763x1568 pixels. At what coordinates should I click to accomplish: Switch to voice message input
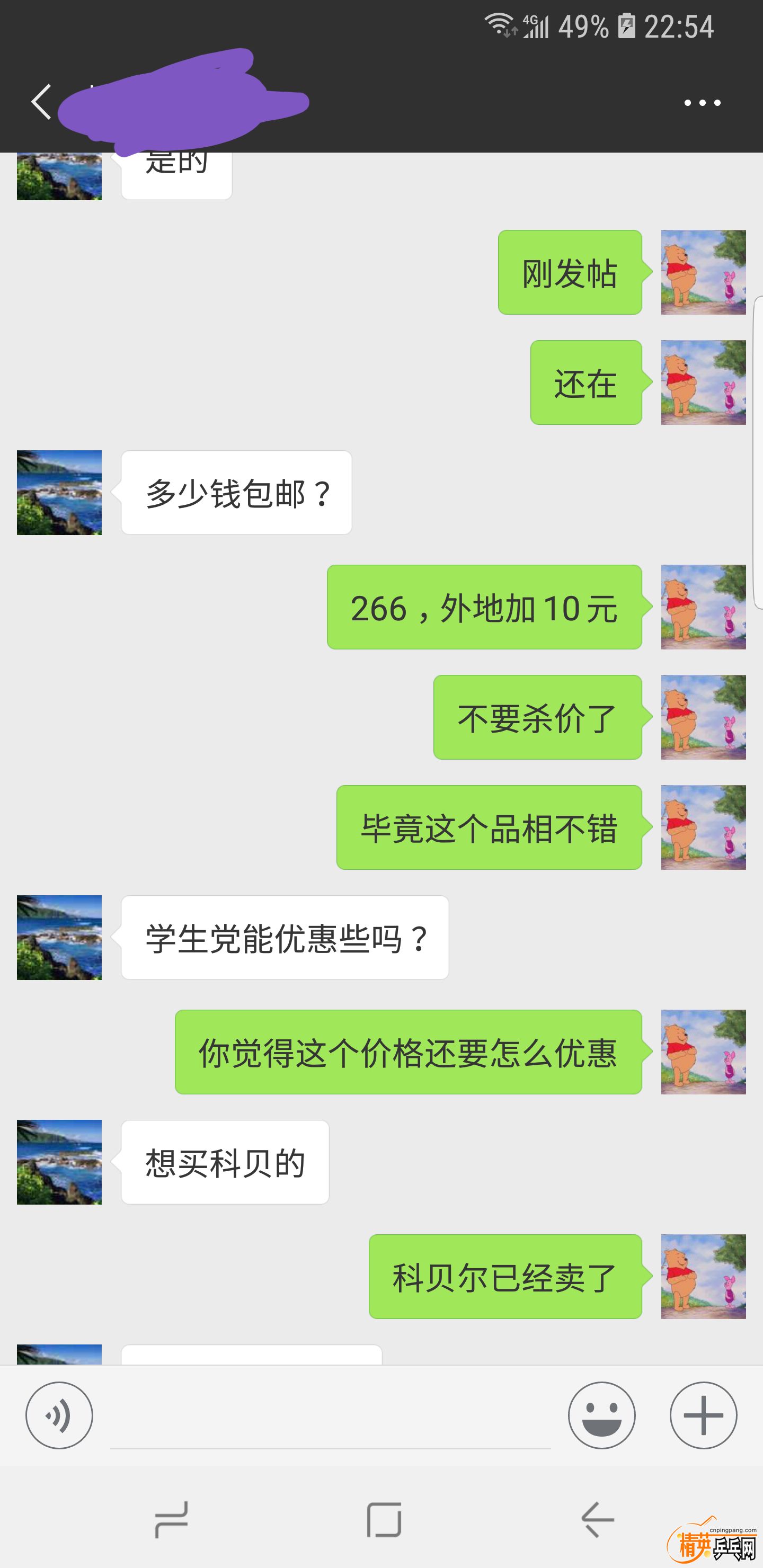[x=59, y=1415]
